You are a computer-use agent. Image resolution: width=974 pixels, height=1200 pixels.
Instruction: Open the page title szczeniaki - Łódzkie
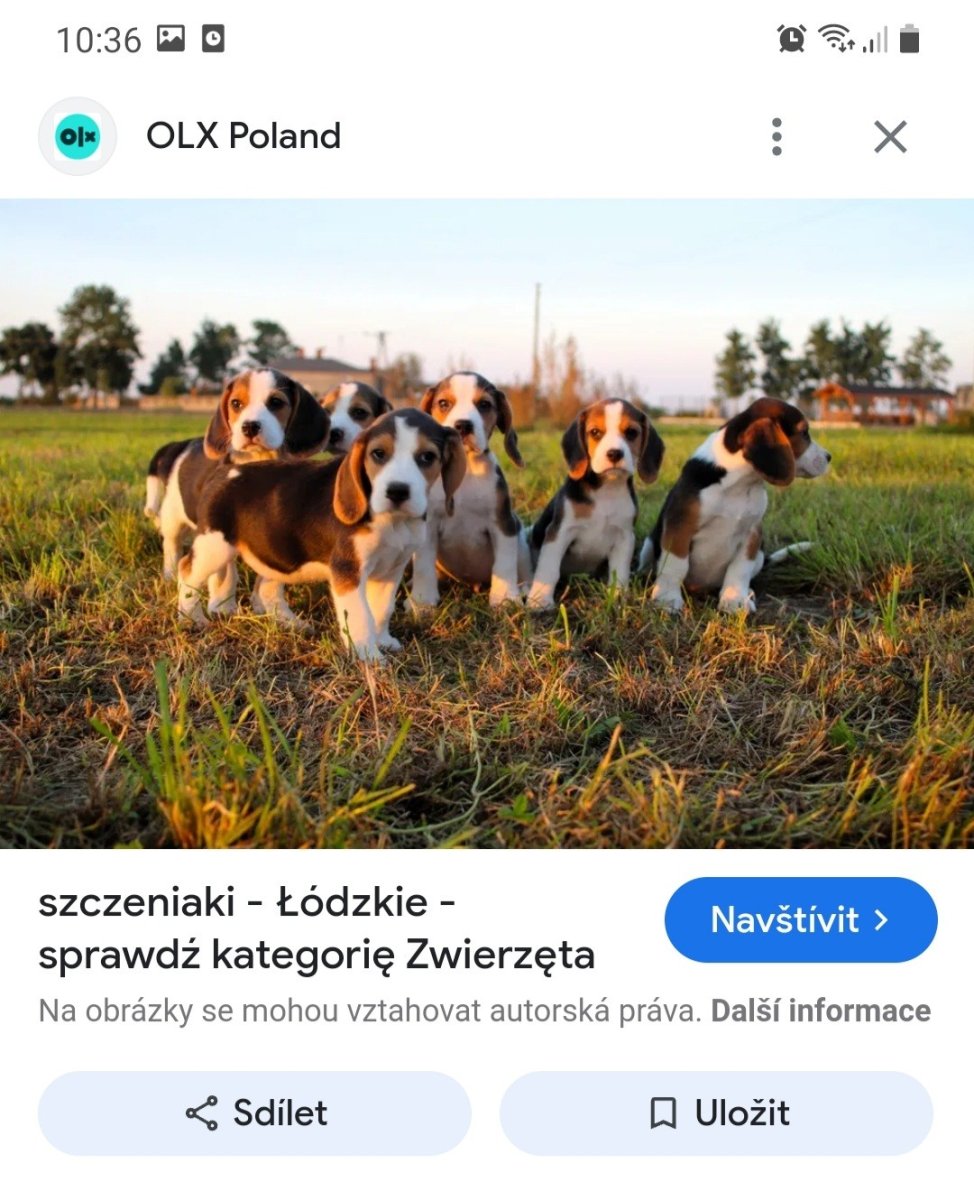pyautogui.click(x=316, y=929)
